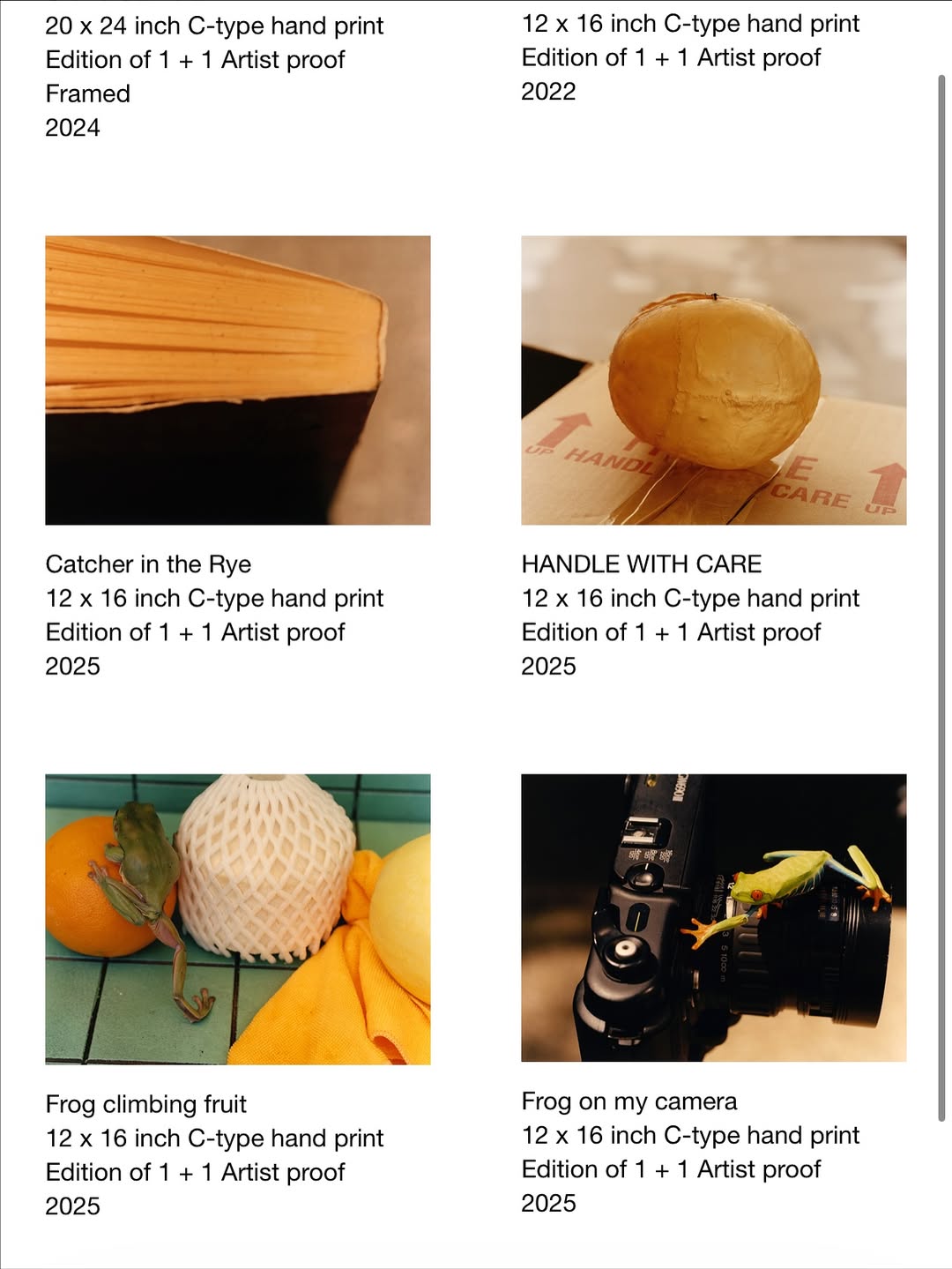952x1269 pixels.
Task: Open the Catcher in the Rye photo
Action: pos(237,380)
